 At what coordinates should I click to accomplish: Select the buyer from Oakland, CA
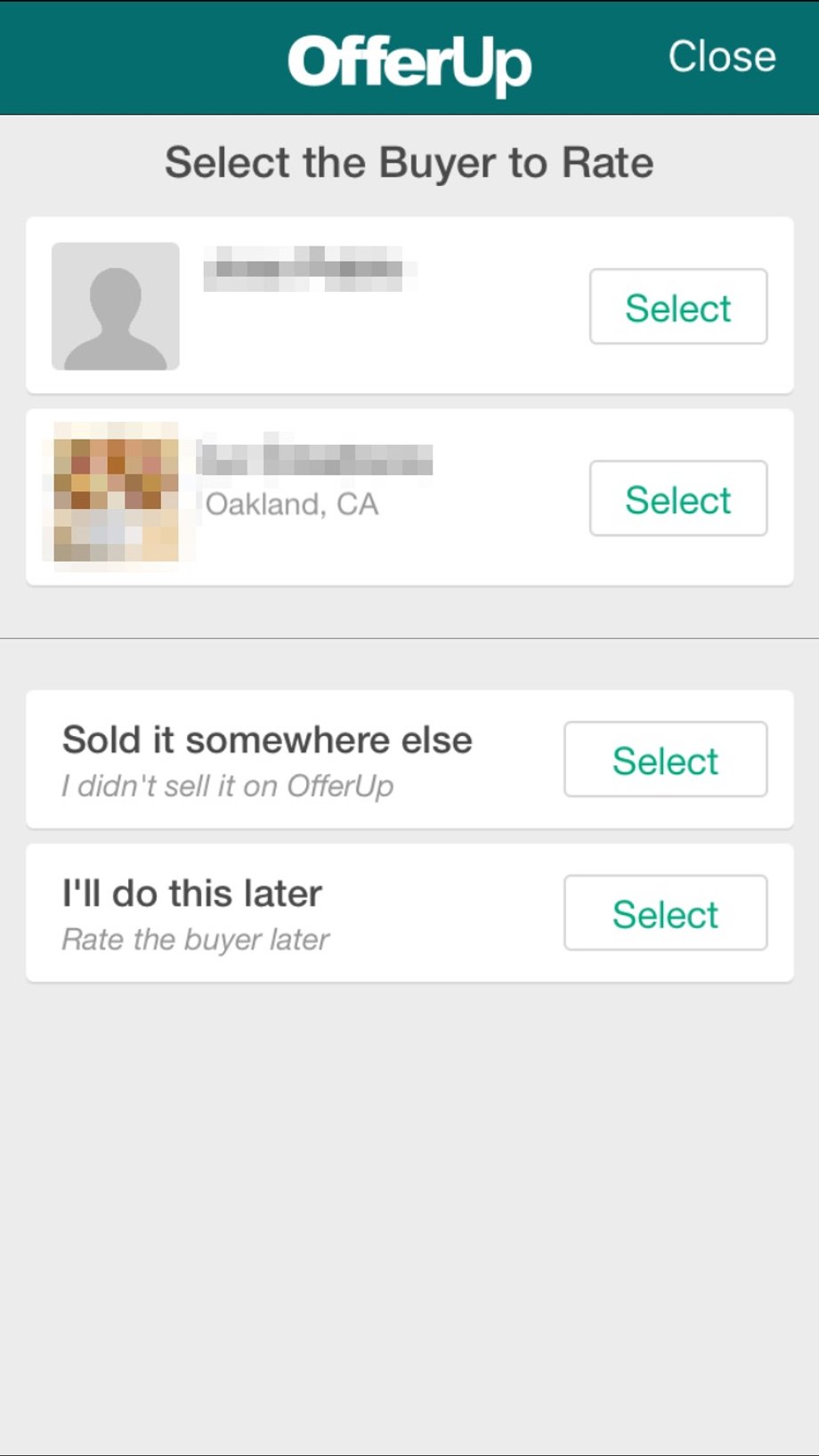678,498
